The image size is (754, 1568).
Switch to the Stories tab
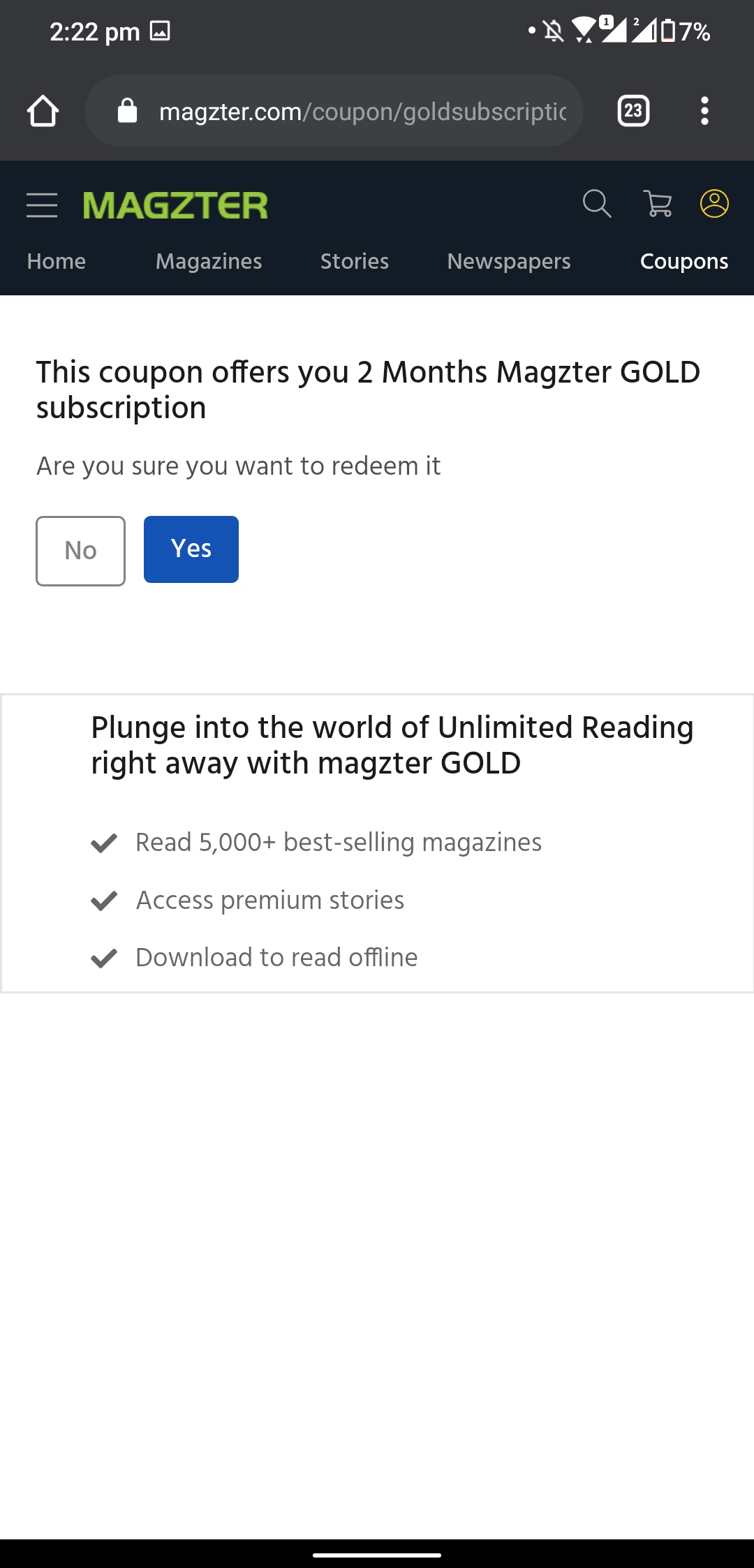[x=354, y=261]
